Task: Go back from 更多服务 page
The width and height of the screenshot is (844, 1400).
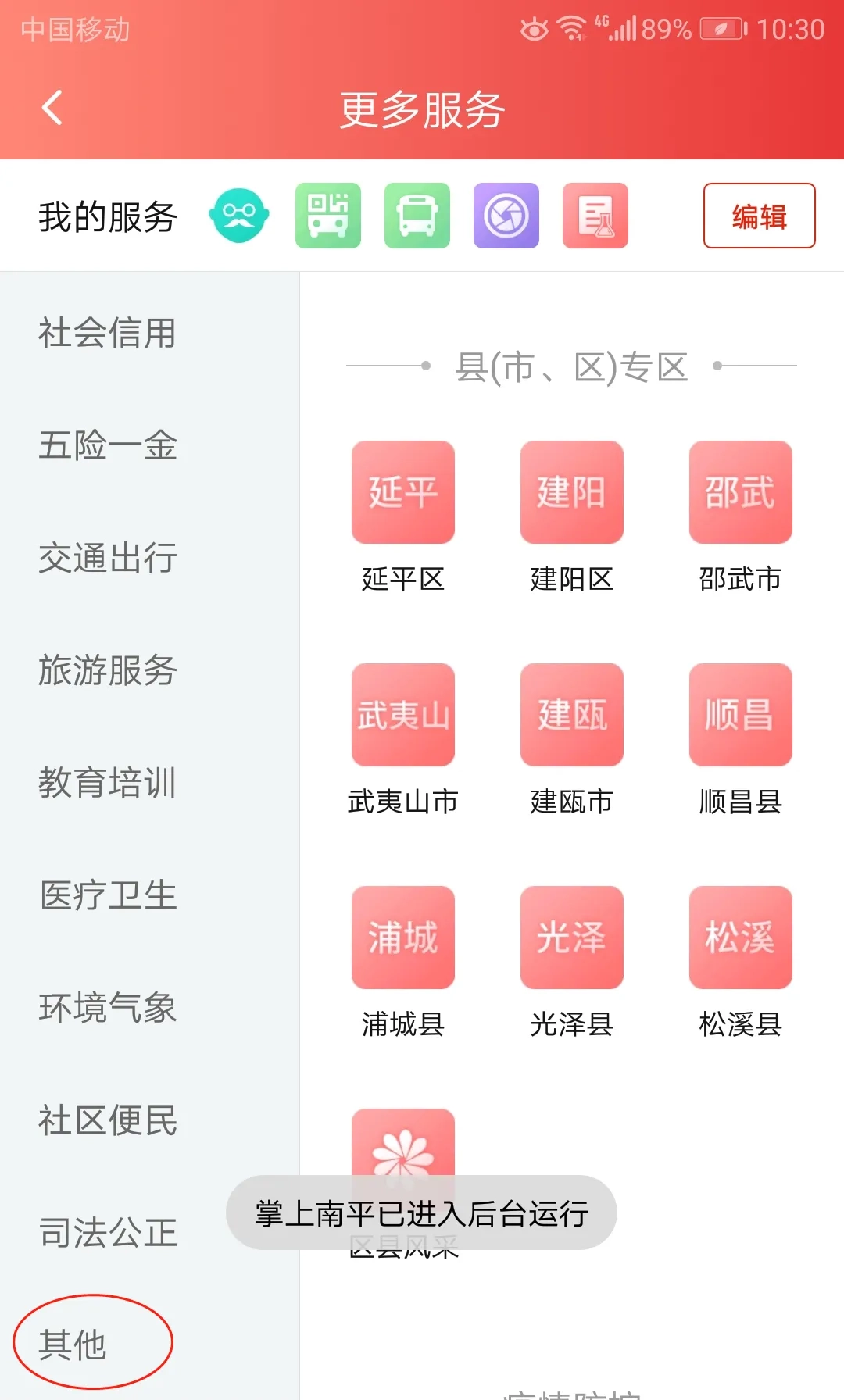Action: 52,108
